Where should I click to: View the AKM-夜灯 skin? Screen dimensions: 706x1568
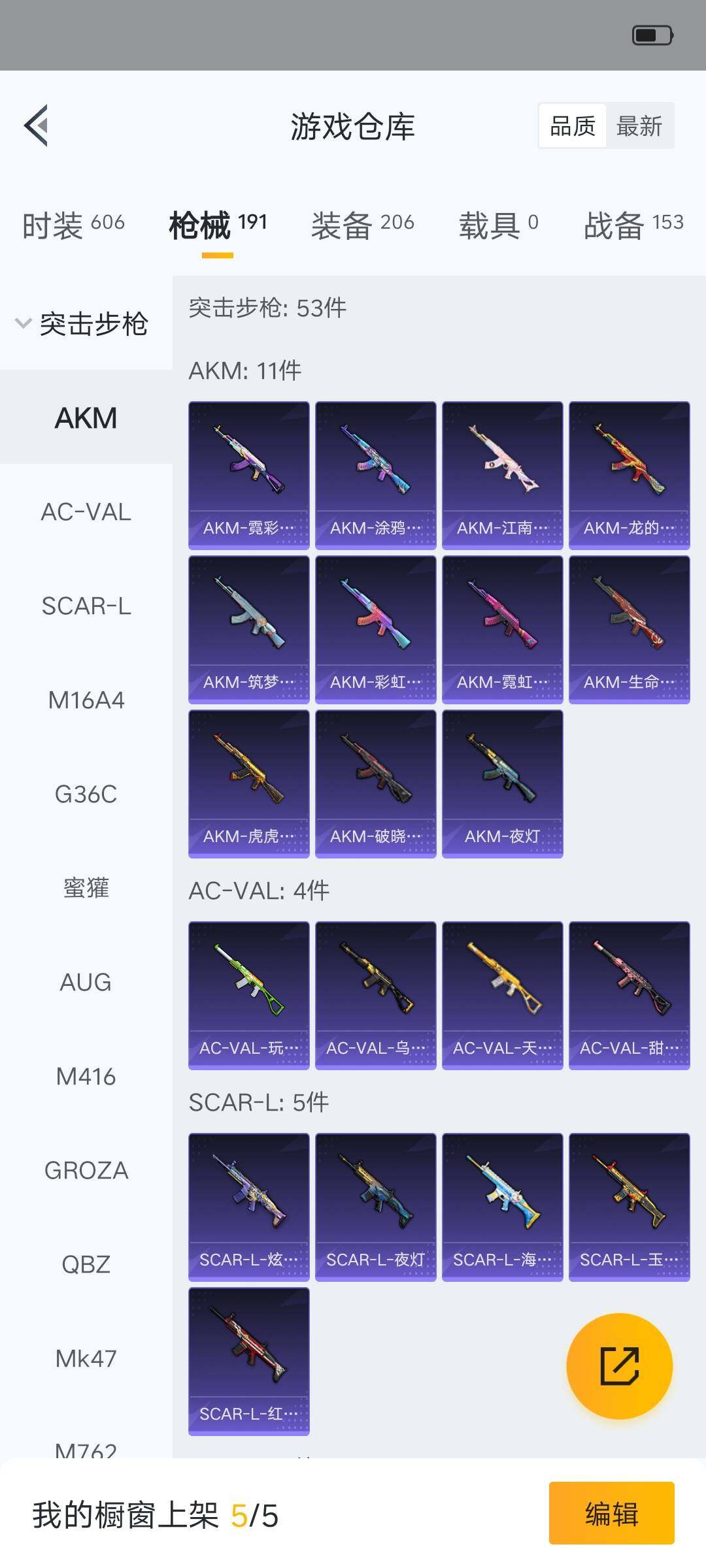(502, 783)
